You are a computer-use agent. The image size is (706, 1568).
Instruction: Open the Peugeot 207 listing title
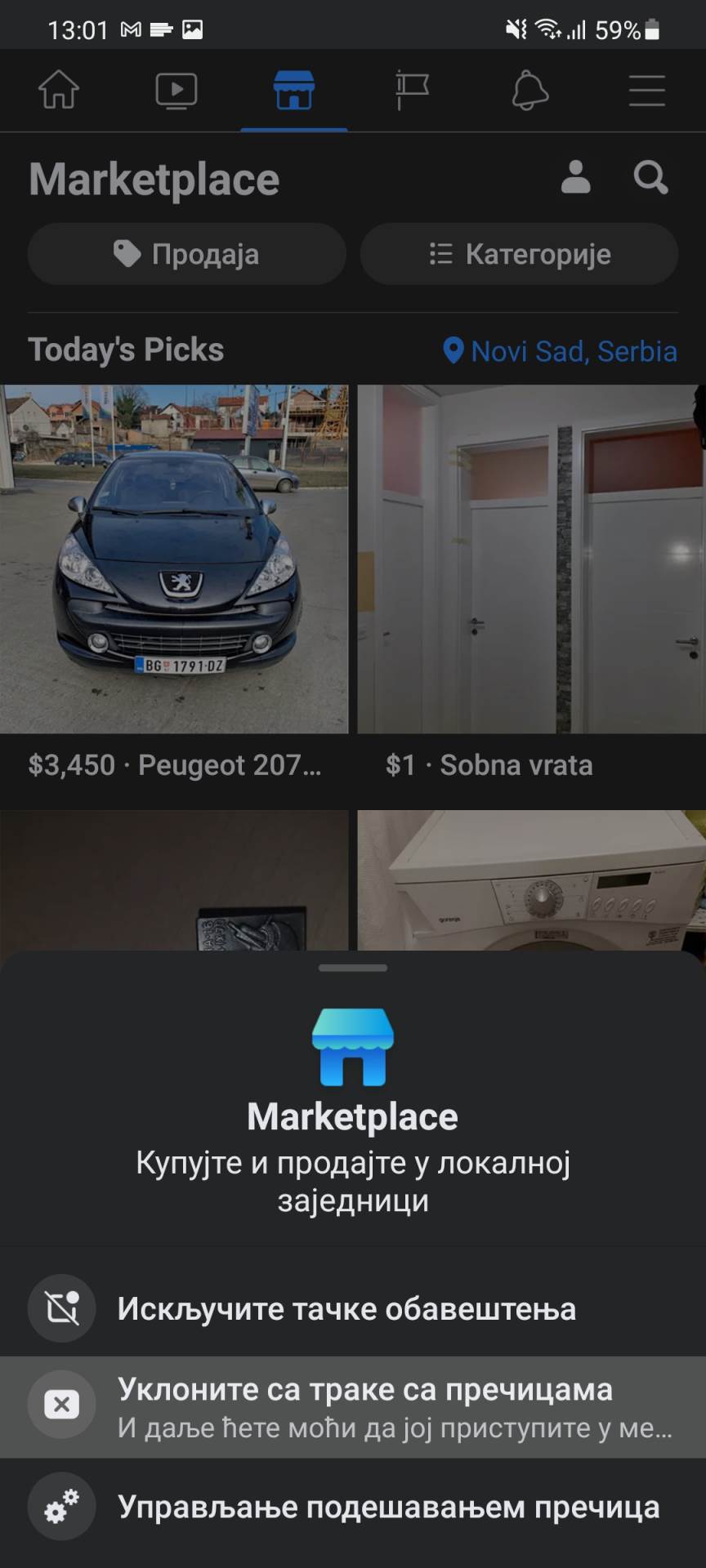[175, 765]
